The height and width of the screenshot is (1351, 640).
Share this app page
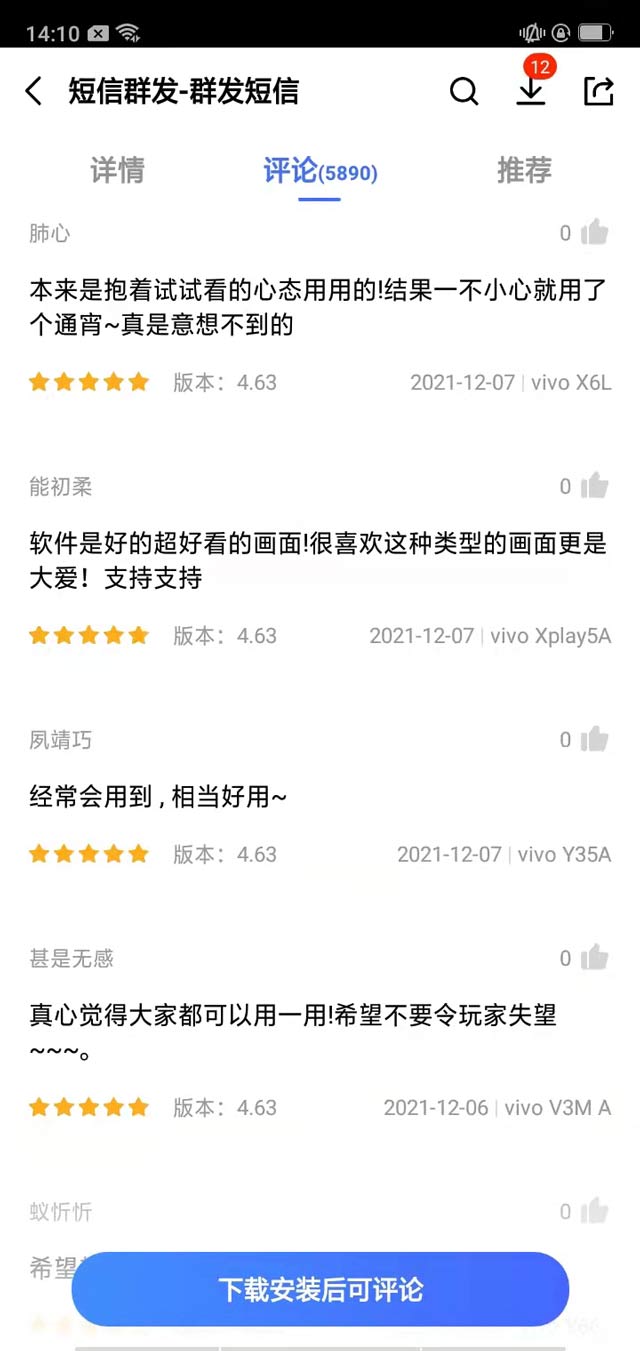point(598,92)
